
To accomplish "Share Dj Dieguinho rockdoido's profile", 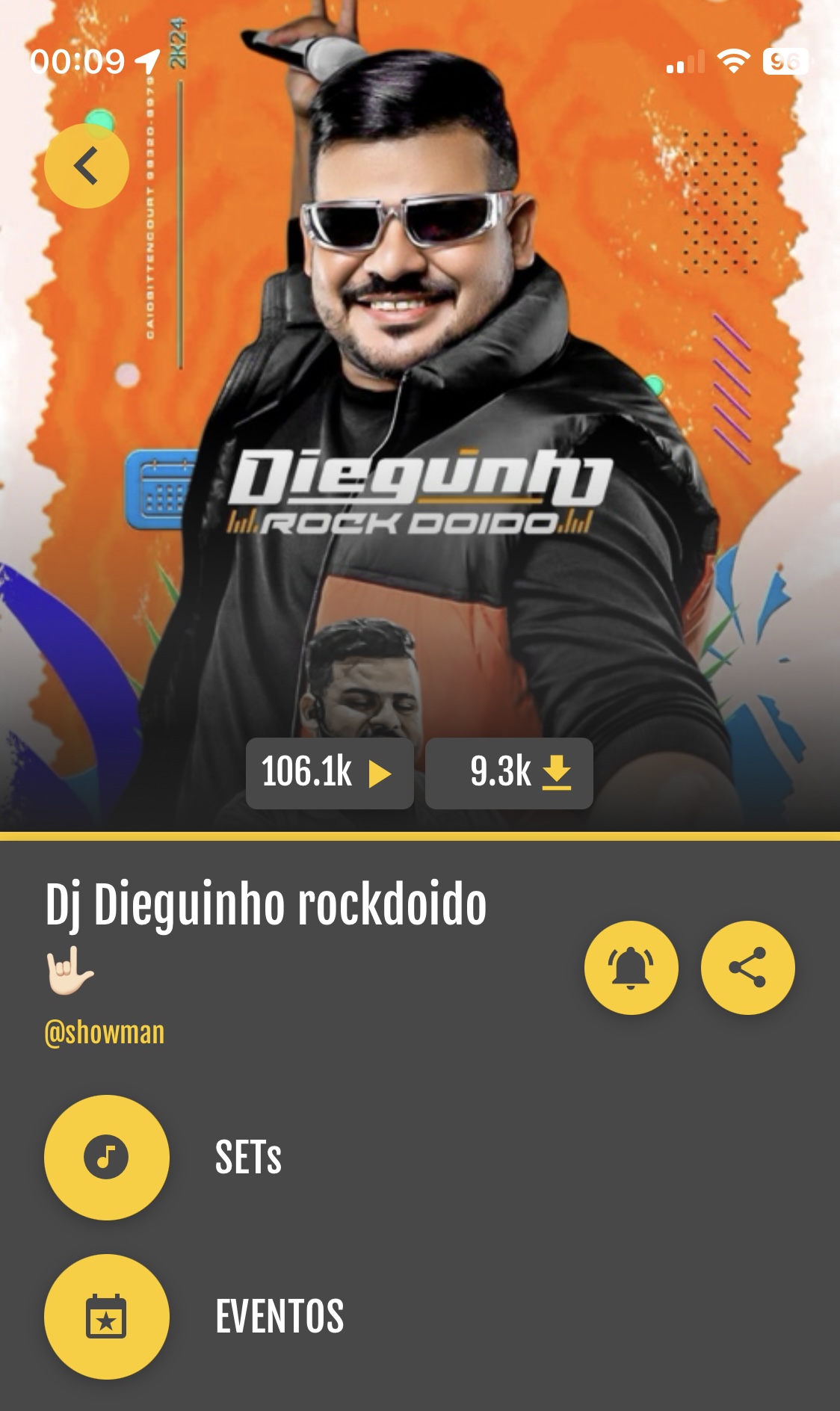I will (x=747, y=968).
